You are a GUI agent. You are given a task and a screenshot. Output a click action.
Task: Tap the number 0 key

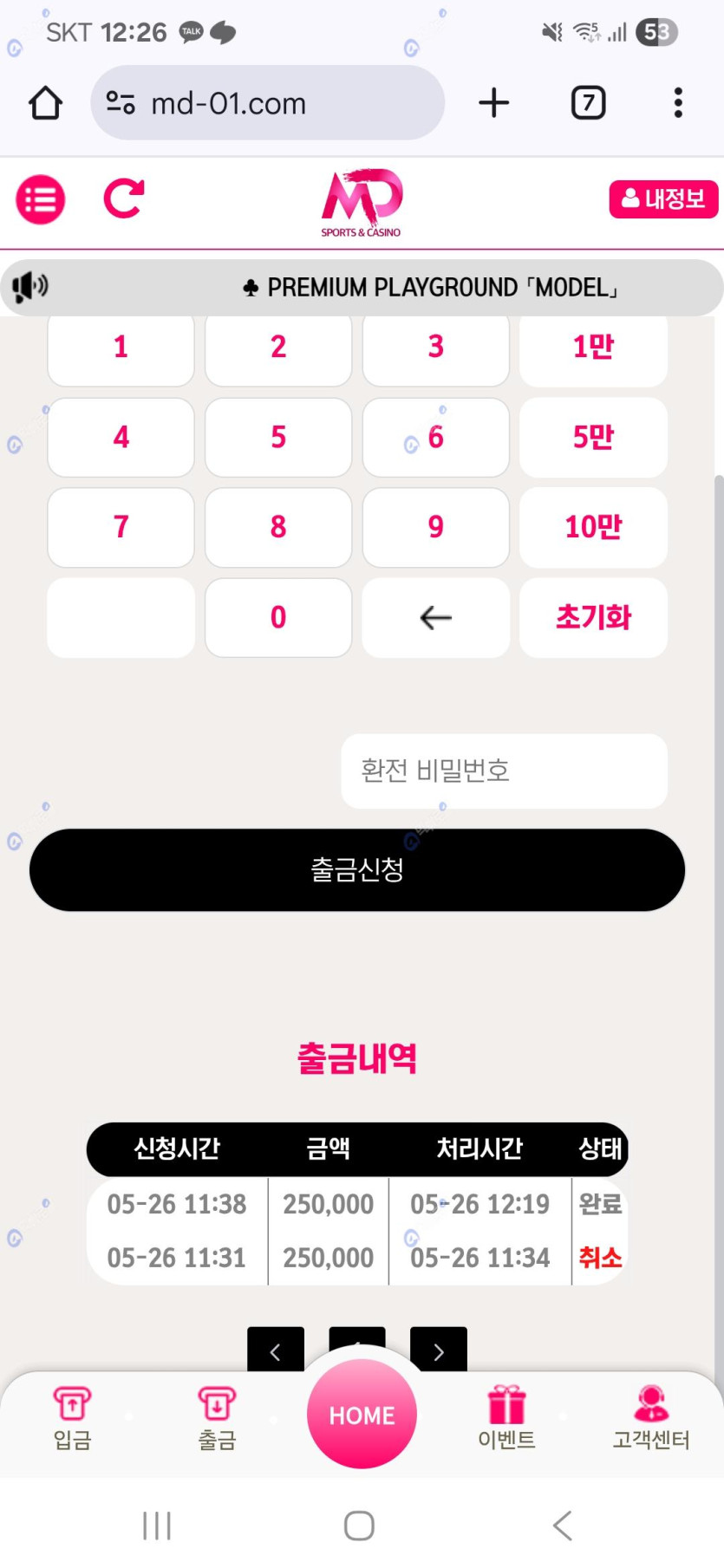(x=278, y=617)
